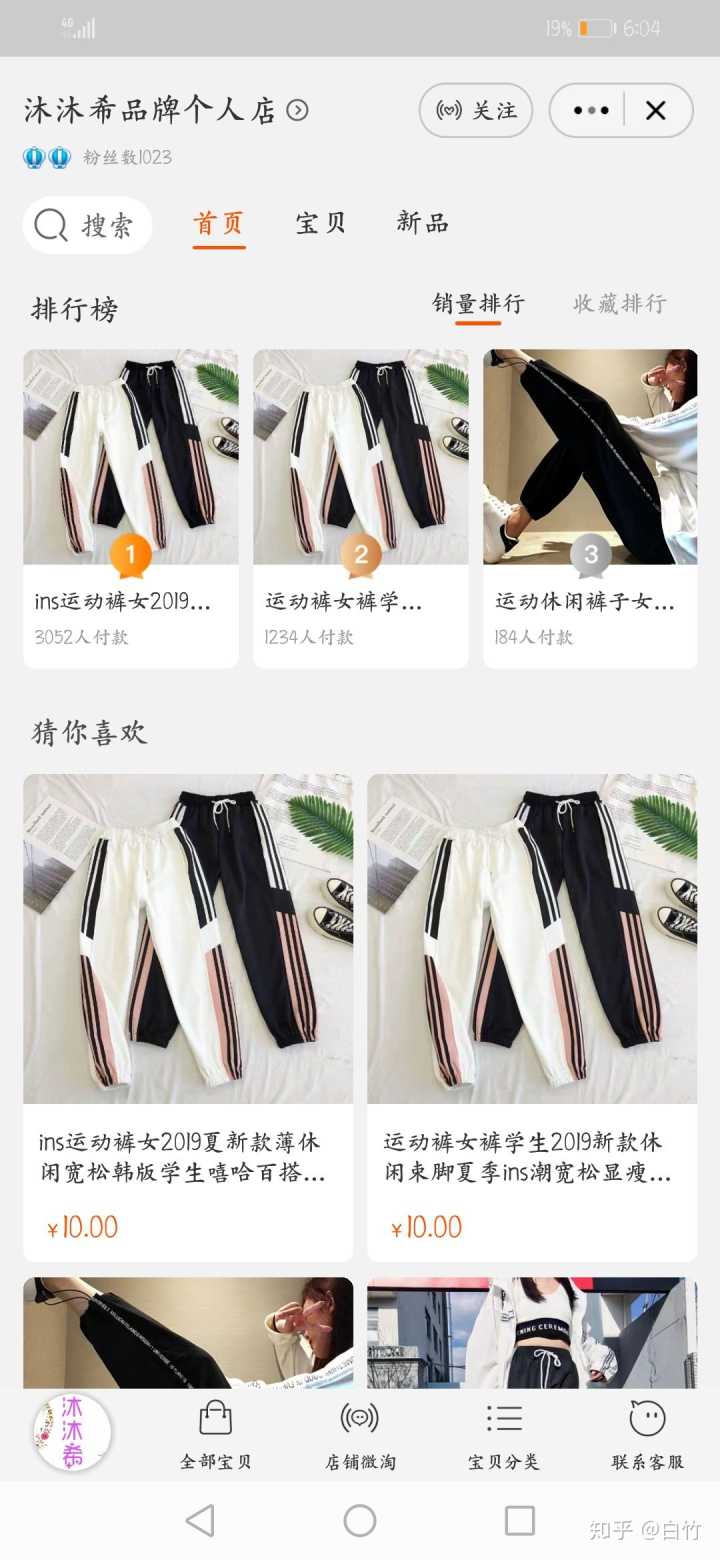Switch to the 新品 tab
Image resolution: width=720 pixels, height=1560 pixels.
(x=422, y=223)
